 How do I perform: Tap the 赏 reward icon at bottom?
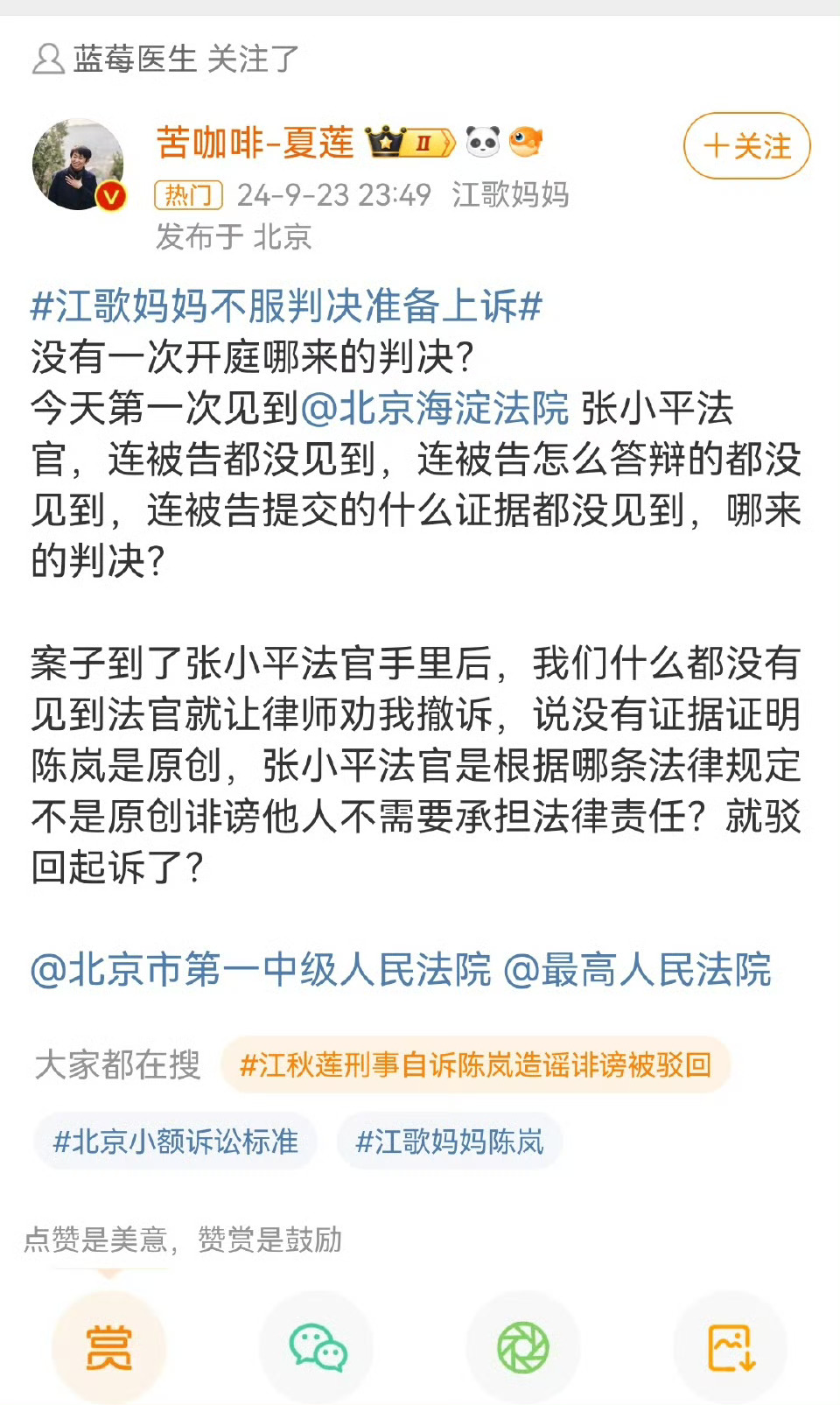(107, 1348)
